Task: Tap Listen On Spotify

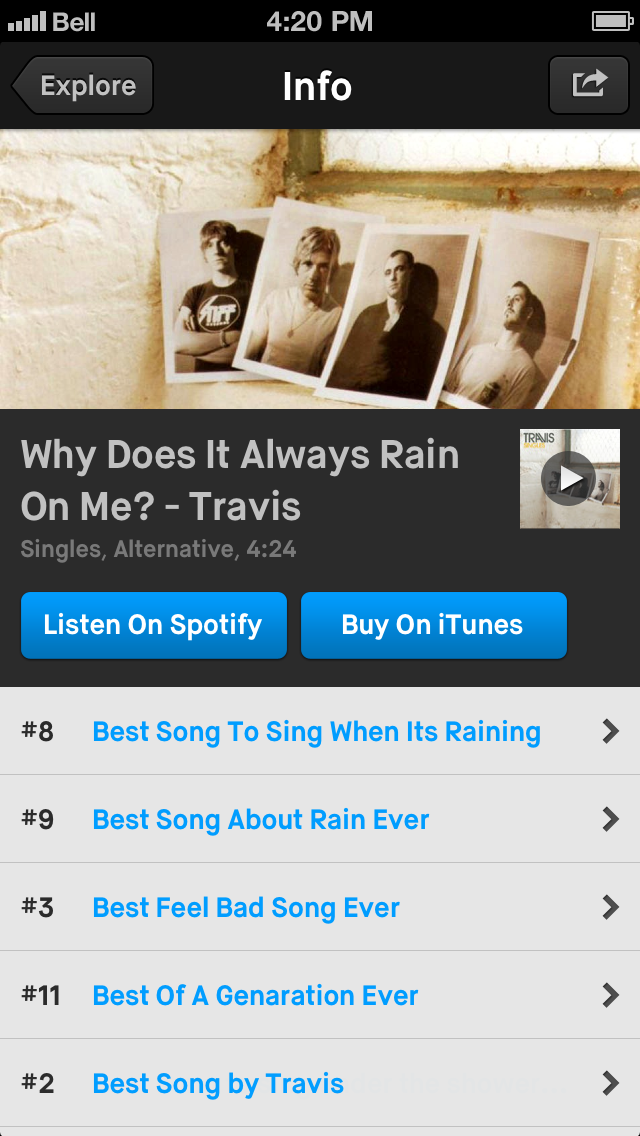Action: pos(153,626)
